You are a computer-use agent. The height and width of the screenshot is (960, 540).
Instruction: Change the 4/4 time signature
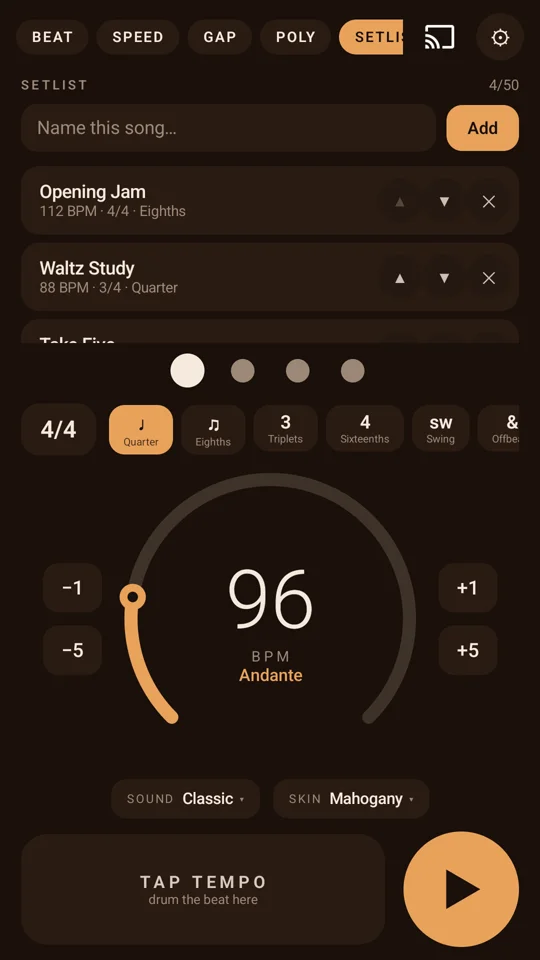[x=59, y=429]
